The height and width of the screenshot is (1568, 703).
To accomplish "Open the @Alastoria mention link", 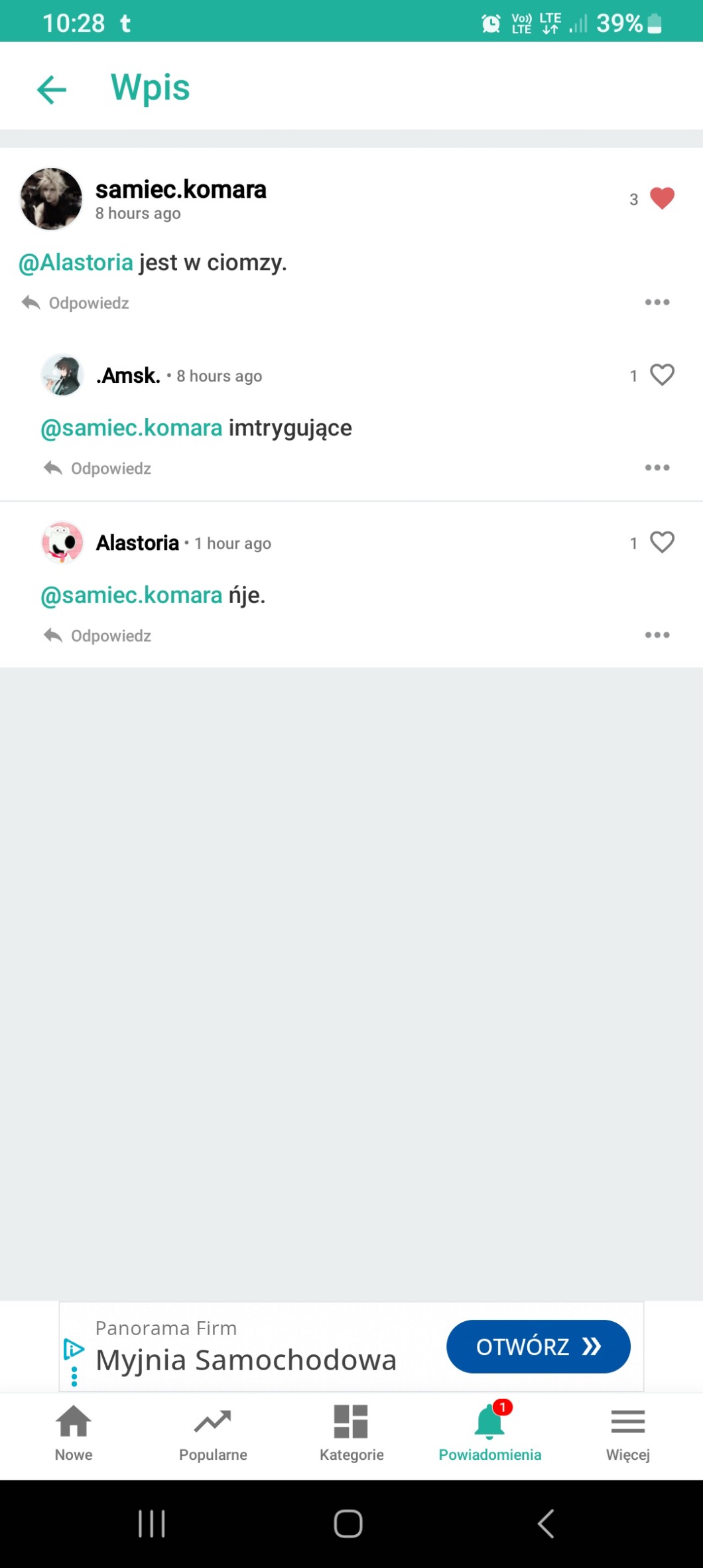I will click(76, 263).
